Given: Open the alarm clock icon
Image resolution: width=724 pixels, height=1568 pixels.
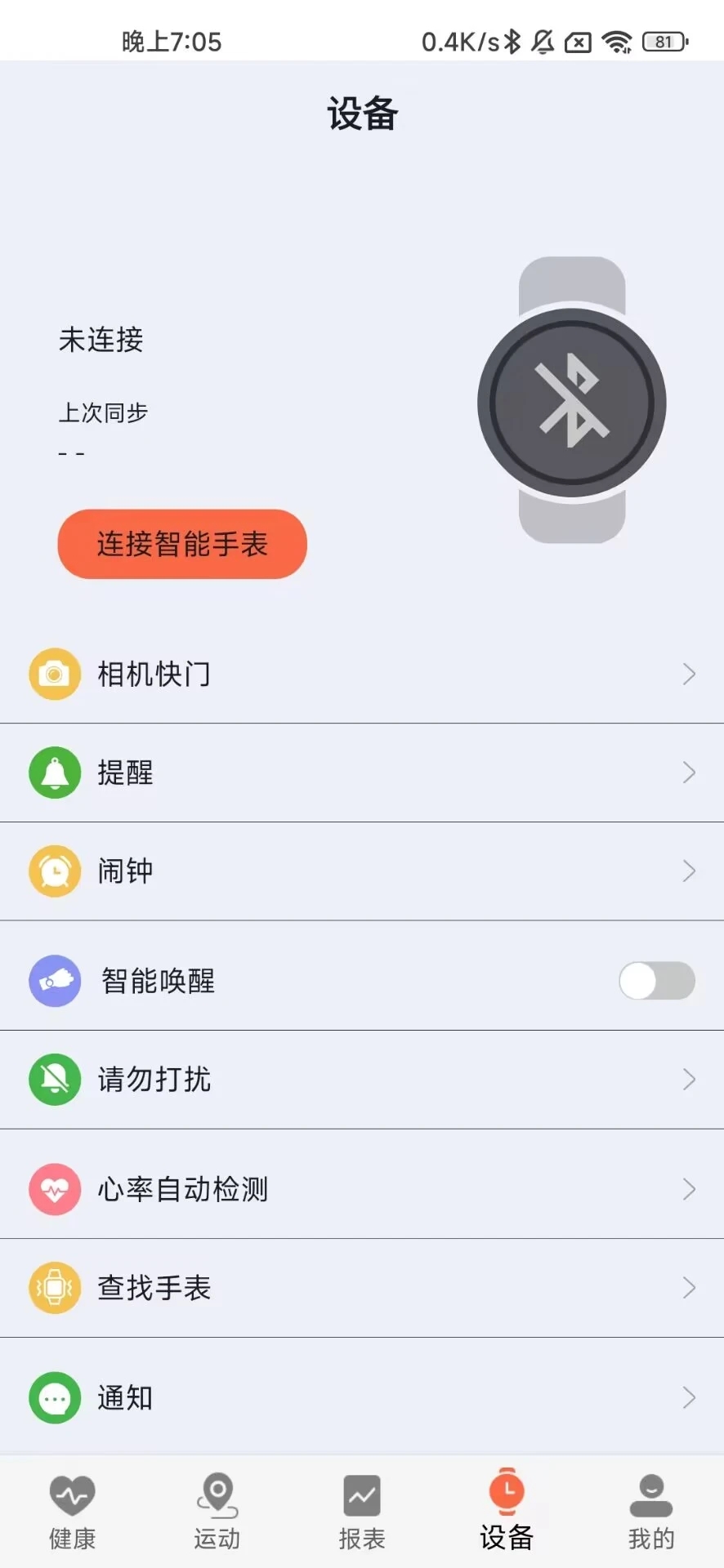Looking at the screenshot, I should [x=54, y=871].
